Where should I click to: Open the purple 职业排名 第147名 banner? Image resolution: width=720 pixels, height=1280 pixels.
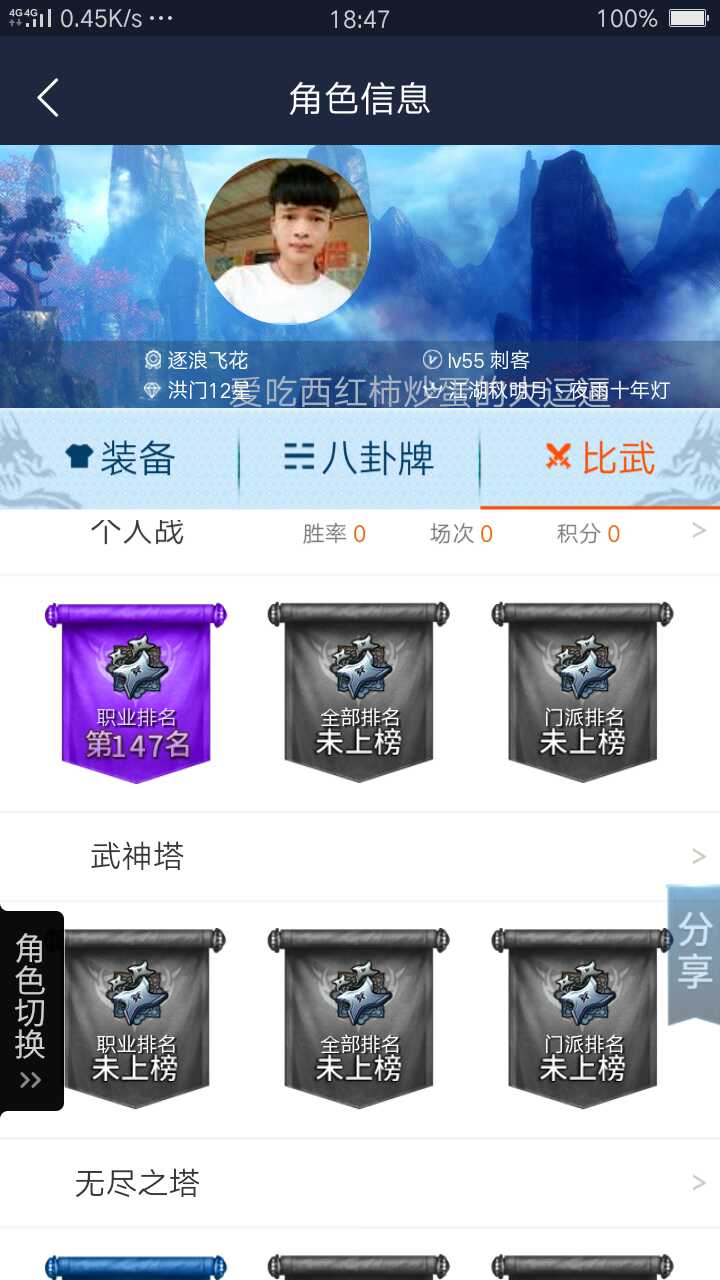(136, 692)
